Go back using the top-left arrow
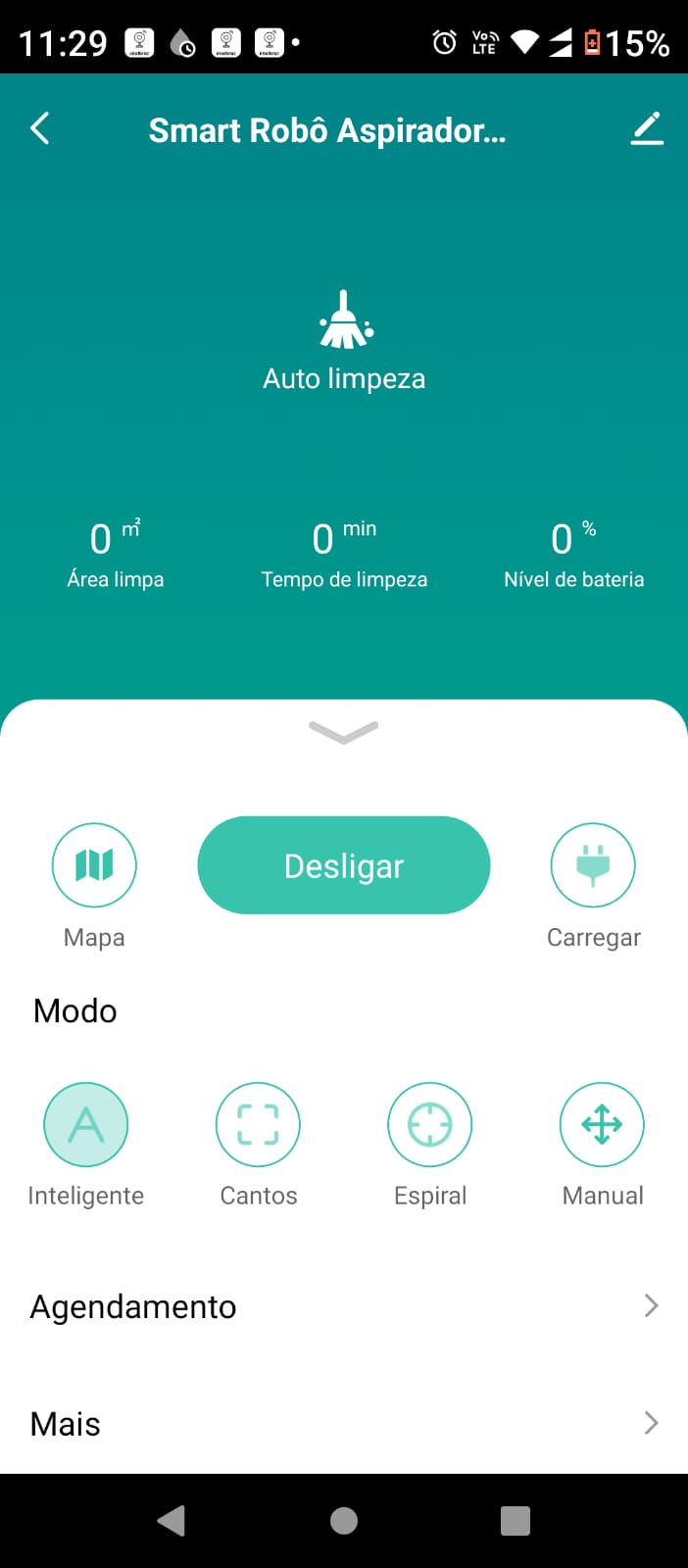Image resolution: width=688 pixels, height=1568 pixels. 39,128
